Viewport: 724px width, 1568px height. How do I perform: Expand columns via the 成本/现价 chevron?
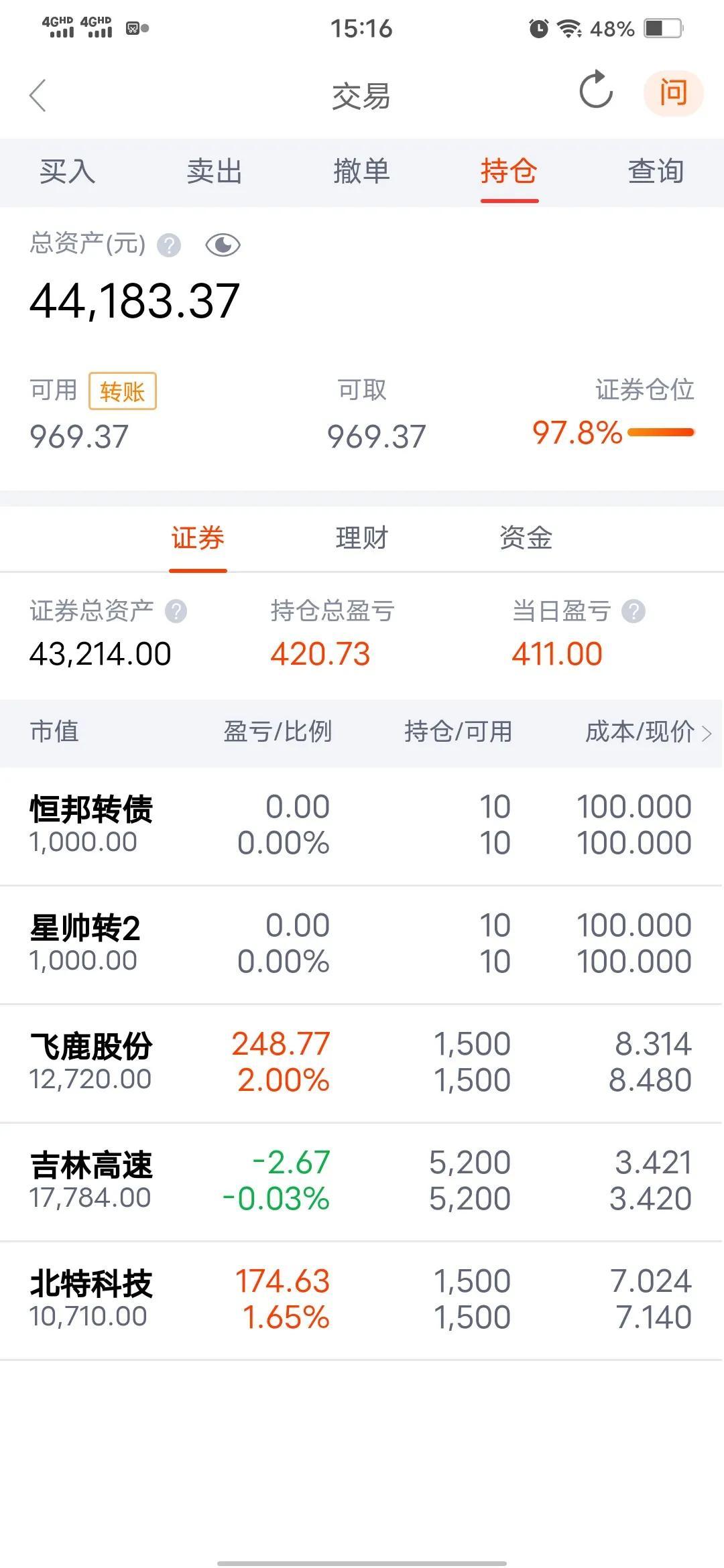[707, 733]
